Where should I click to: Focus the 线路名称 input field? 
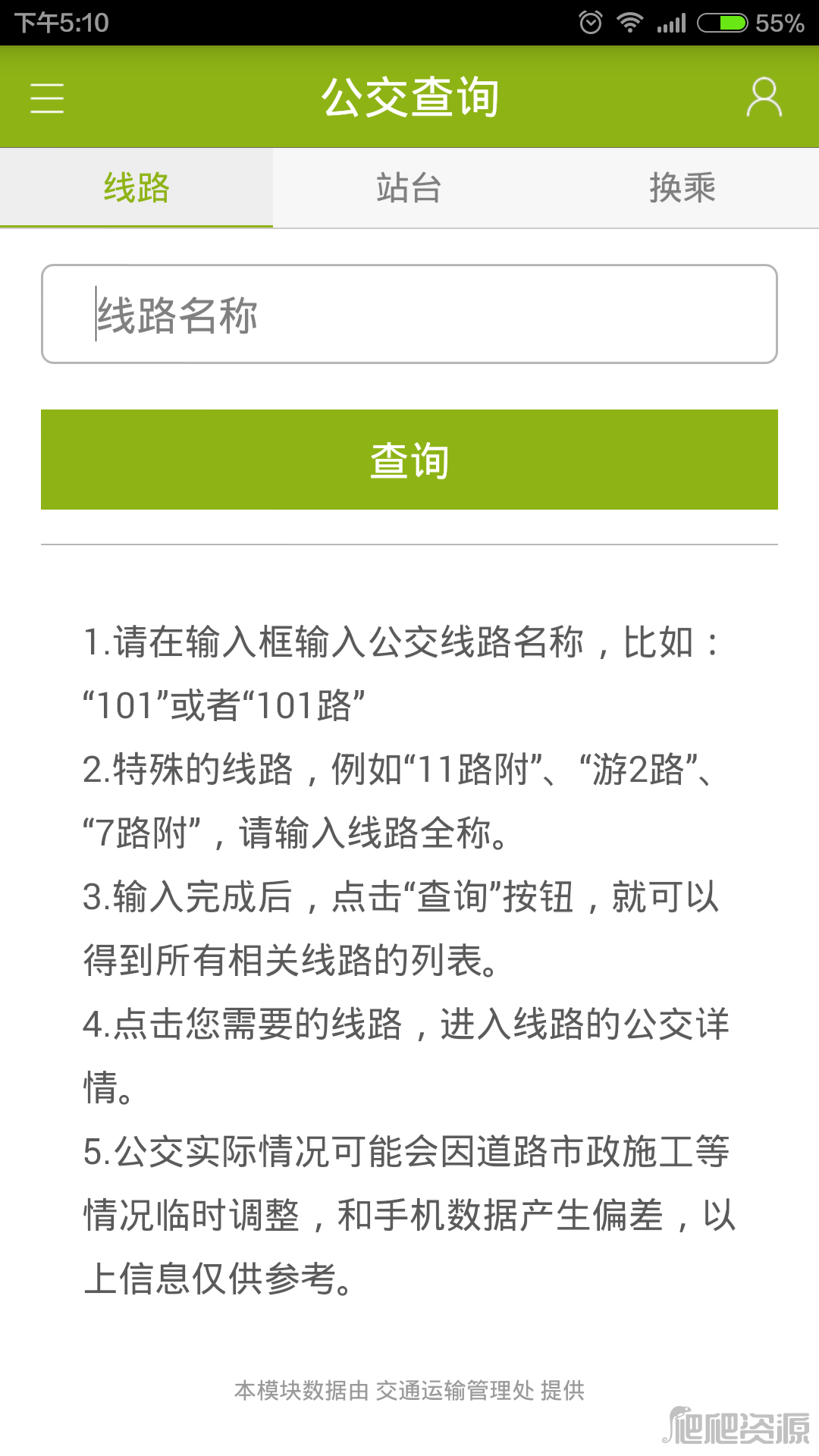click(409, 314)
